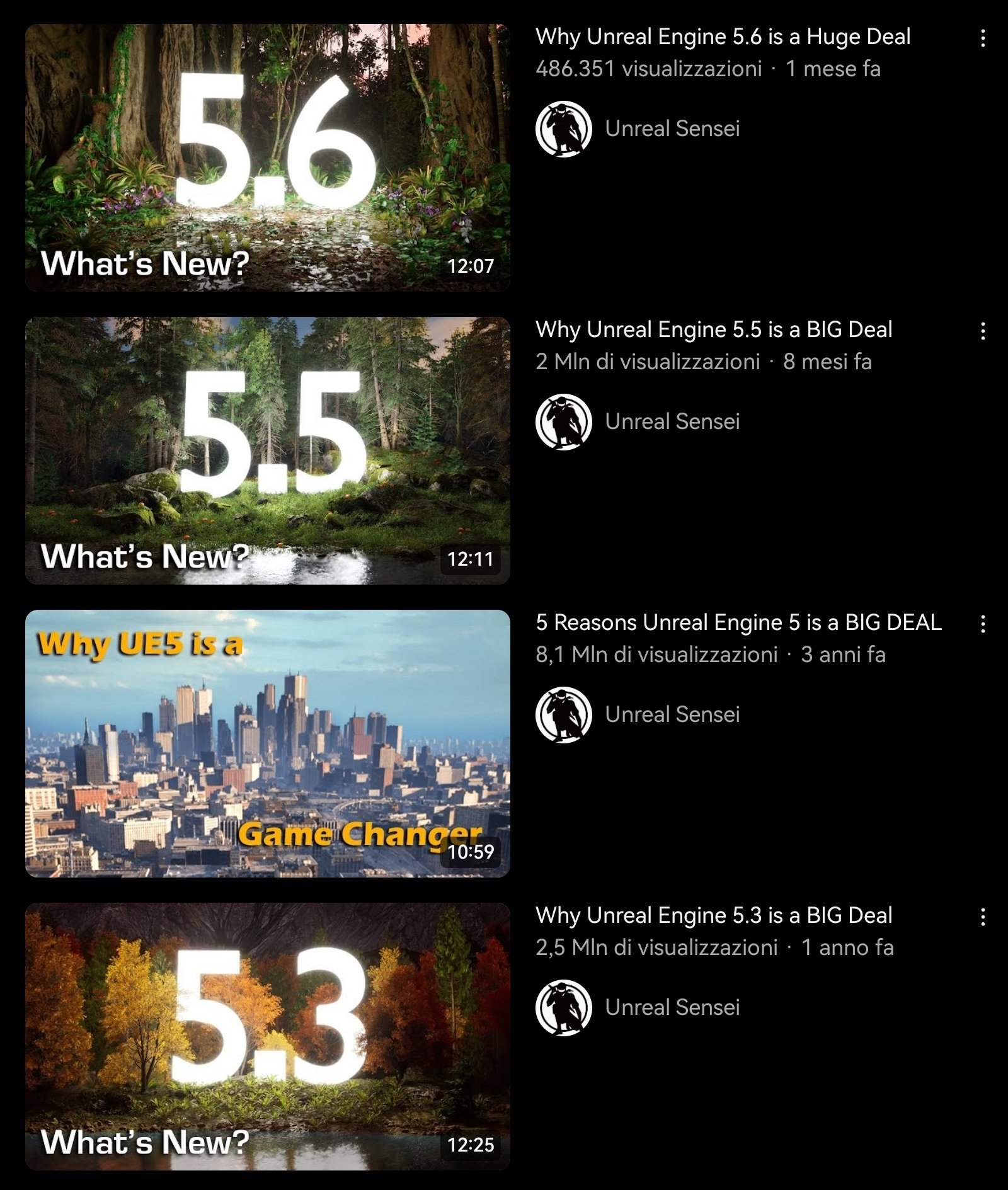Open the Unreal Sensei channel avatar under the 5.6 video
The height and width of the screenshot is (1190, 1008).
click(563, 129)
